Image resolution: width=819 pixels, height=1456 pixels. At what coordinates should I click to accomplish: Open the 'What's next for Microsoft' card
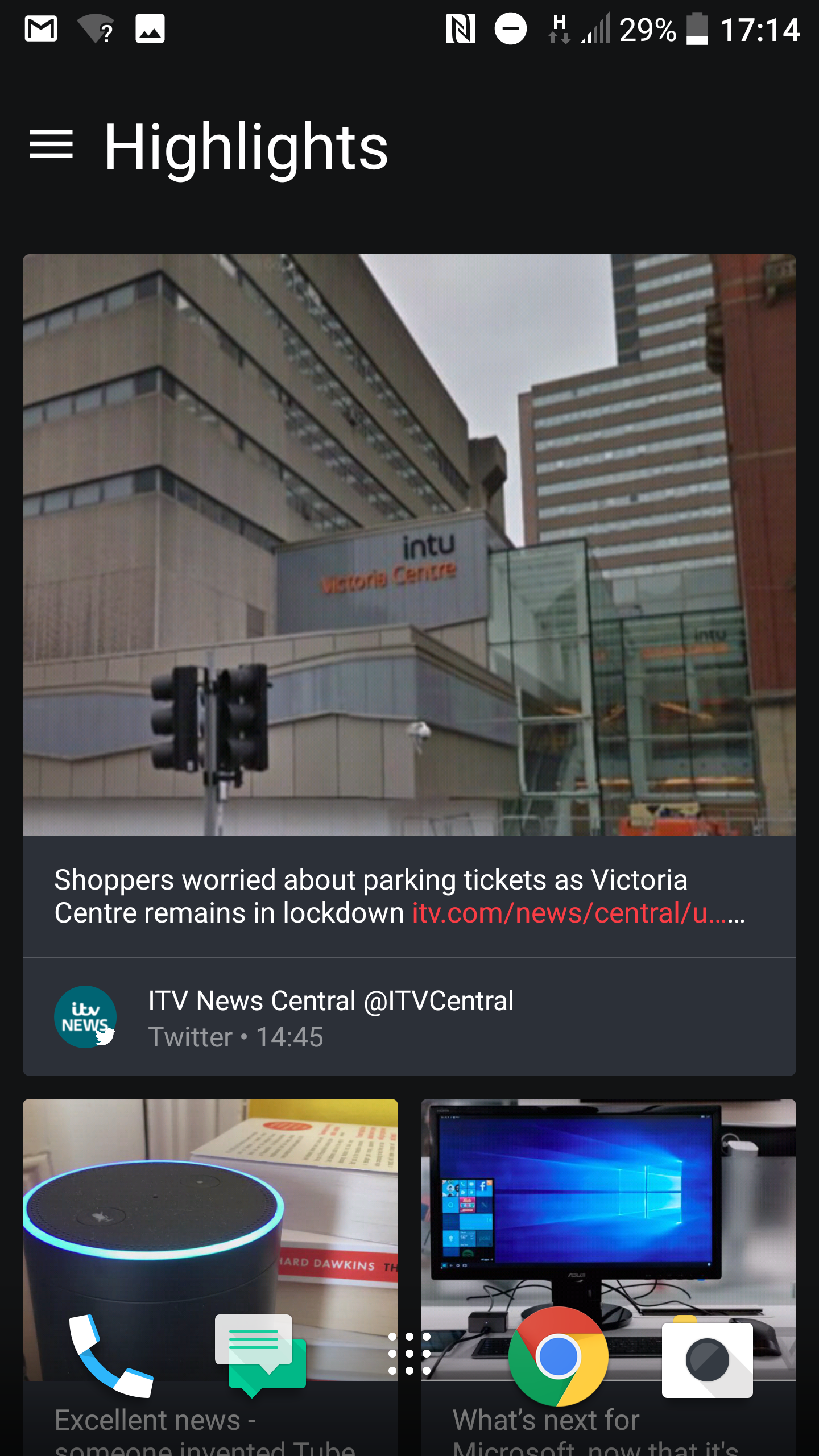(609, 1277)
